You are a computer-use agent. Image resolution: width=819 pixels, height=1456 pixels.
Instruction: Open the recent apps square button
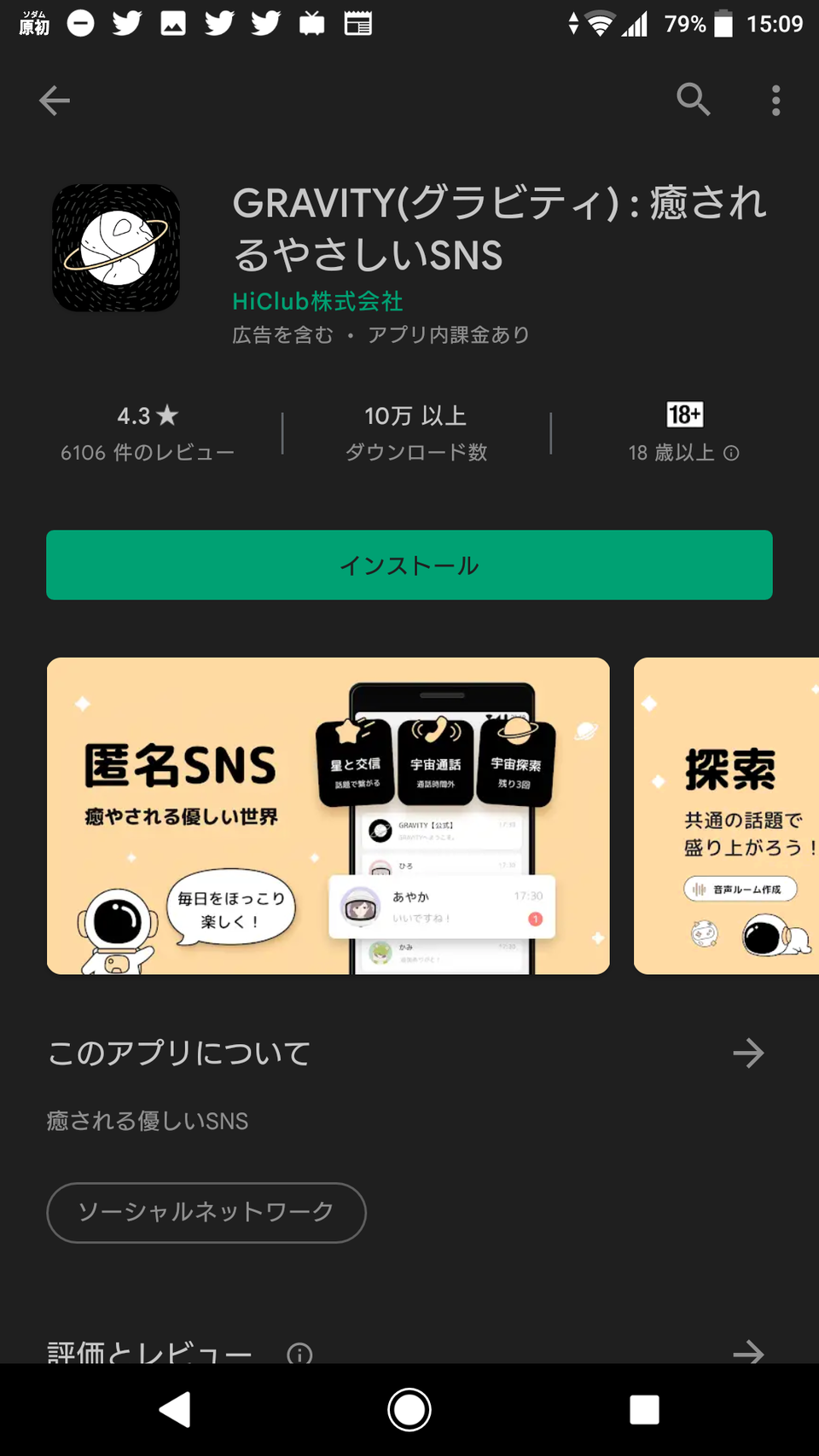pos(644,1410)
